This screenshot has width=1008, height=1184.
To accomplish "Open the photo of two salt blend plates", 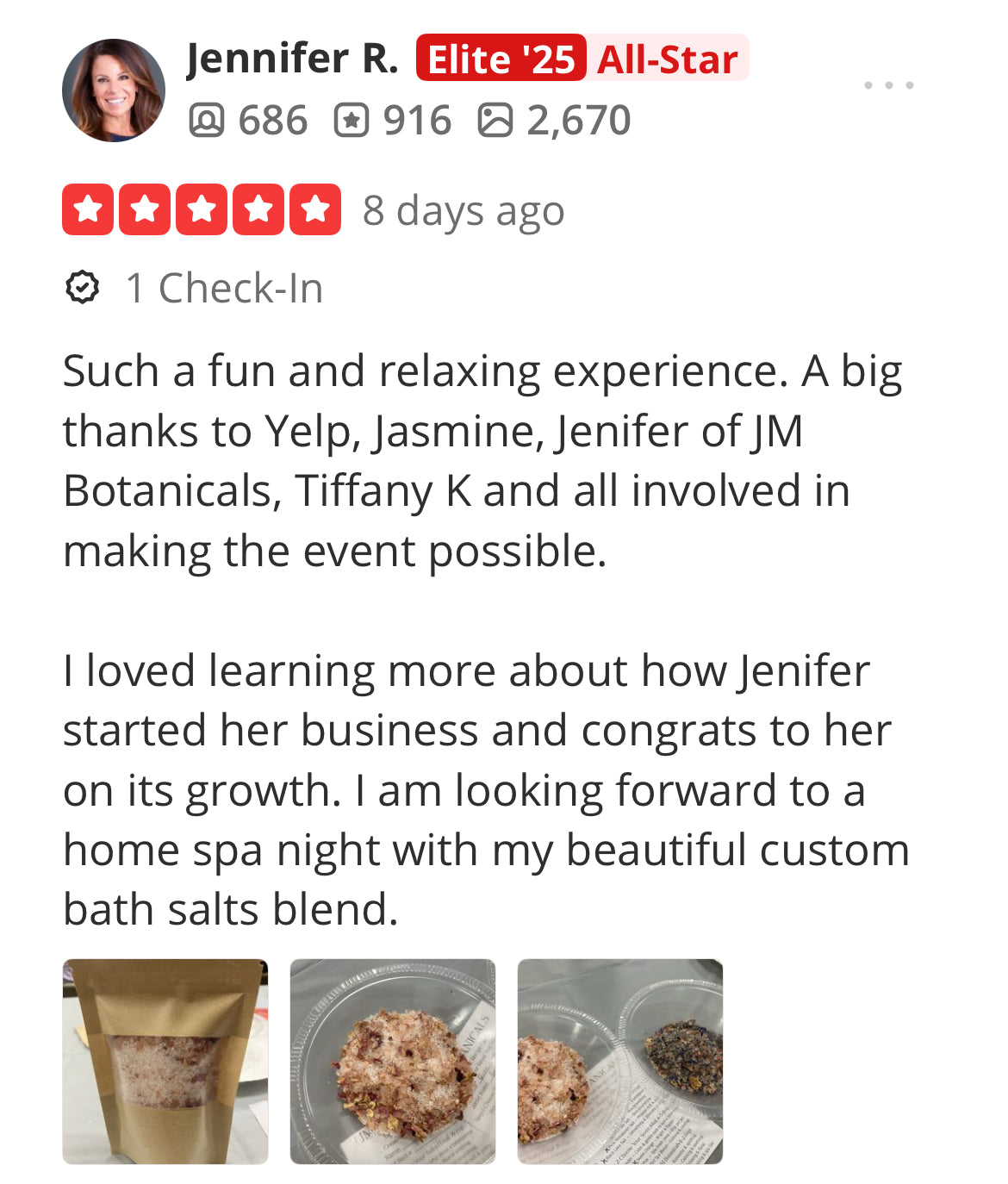I will point(619,1061).
